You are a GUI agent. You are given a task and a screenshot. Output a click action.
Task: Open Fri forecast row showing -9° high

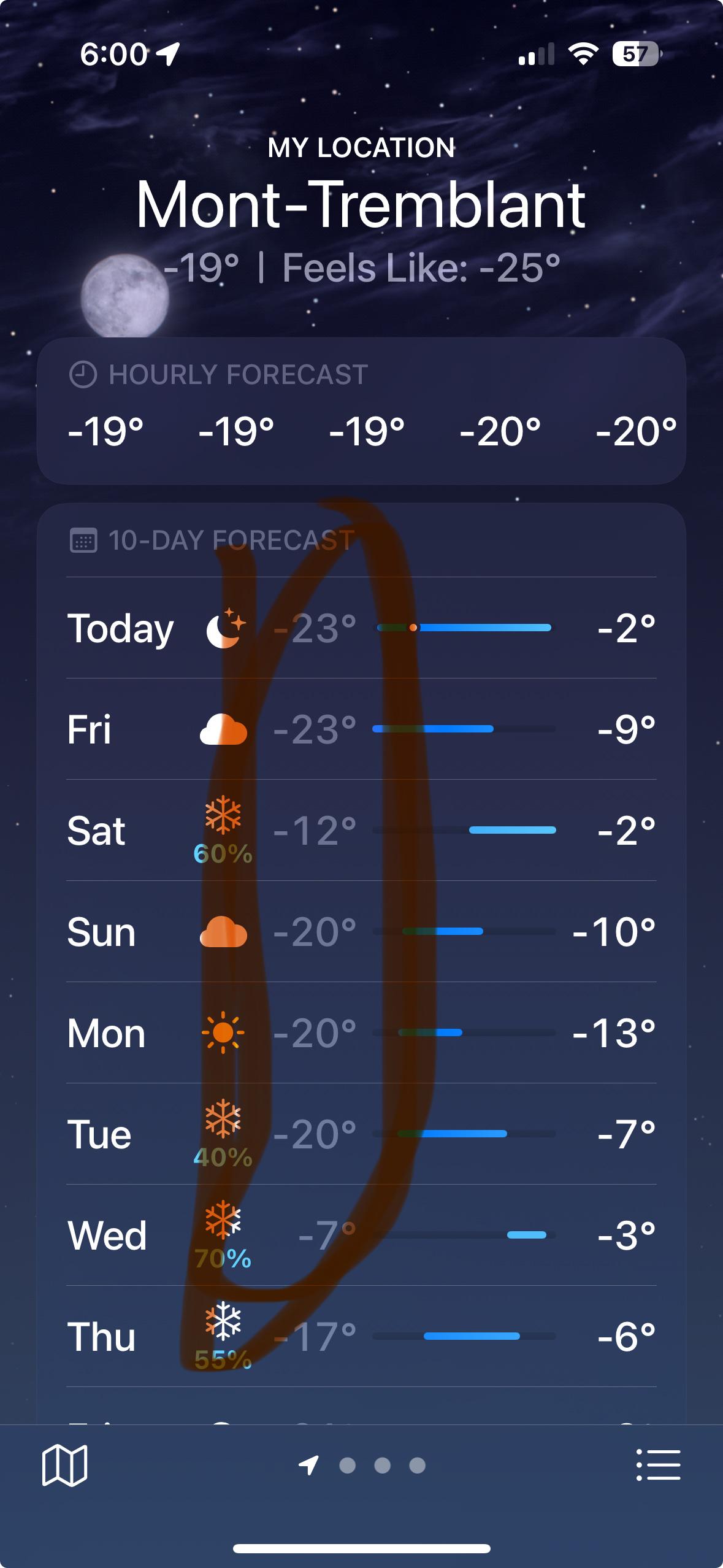point(361,729)
